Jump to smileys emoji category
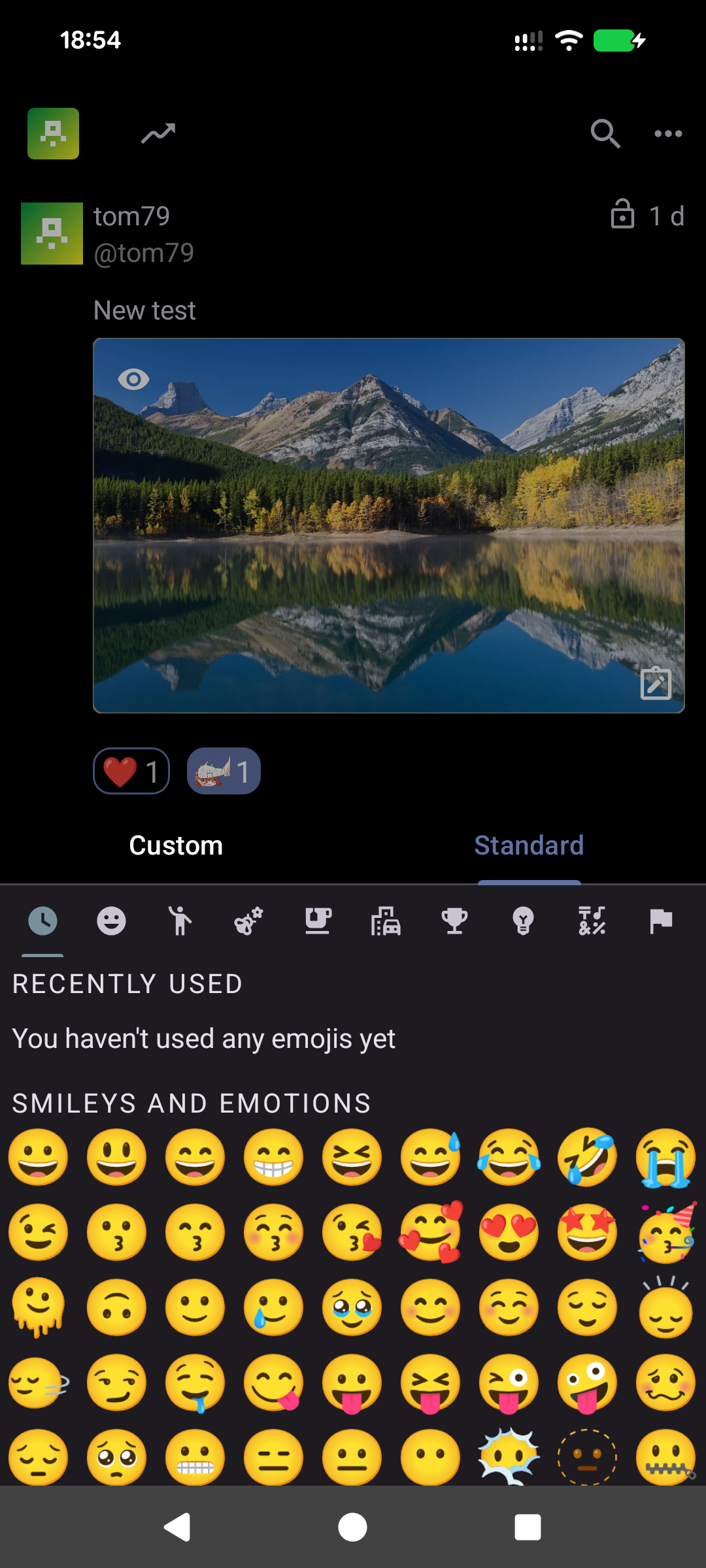The height and width of the screenshot is (1568, 706). pos(111,921)
